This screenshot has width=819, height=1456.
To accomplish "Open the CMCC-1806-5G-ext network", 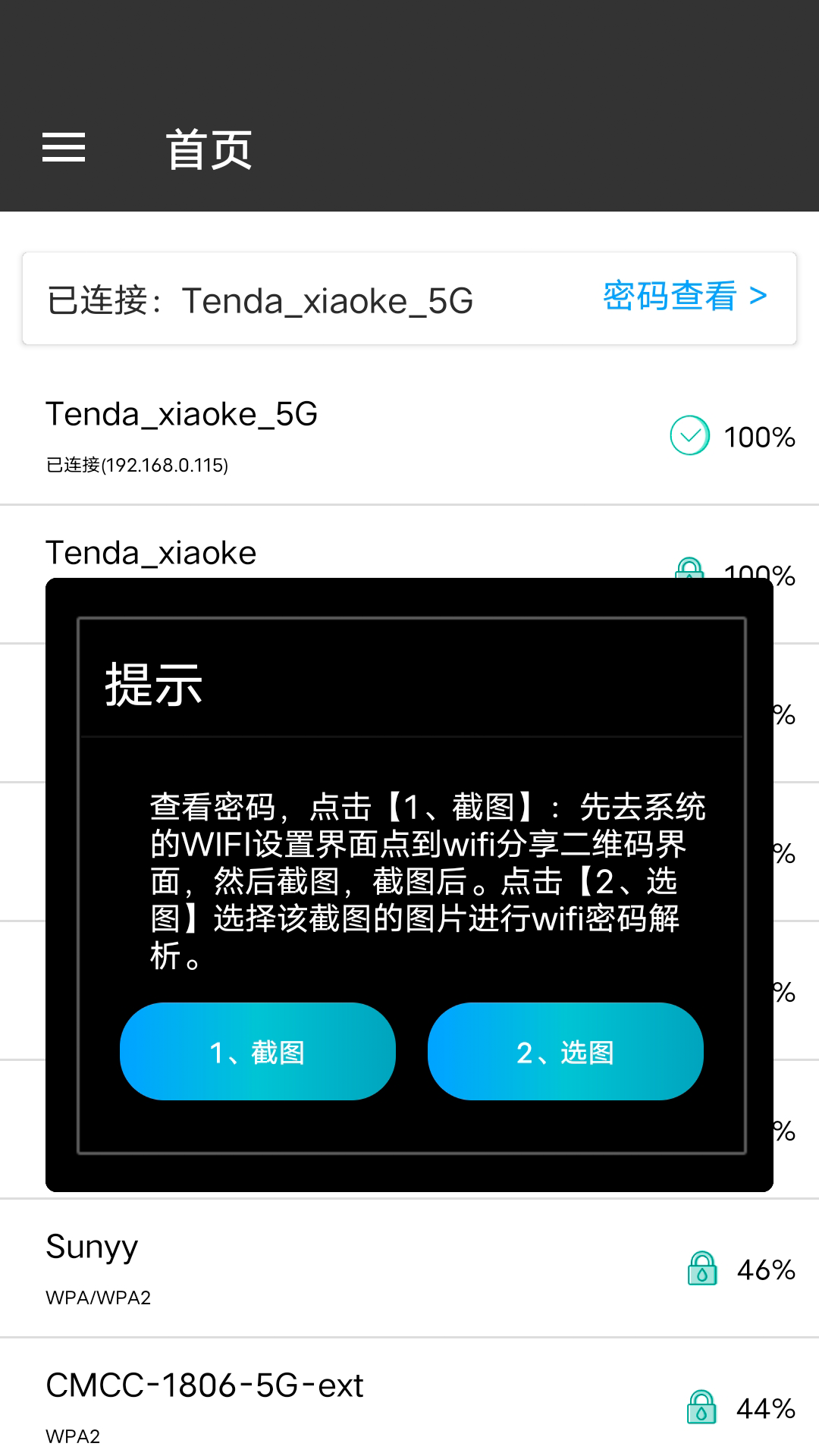I will [409, 1403].
